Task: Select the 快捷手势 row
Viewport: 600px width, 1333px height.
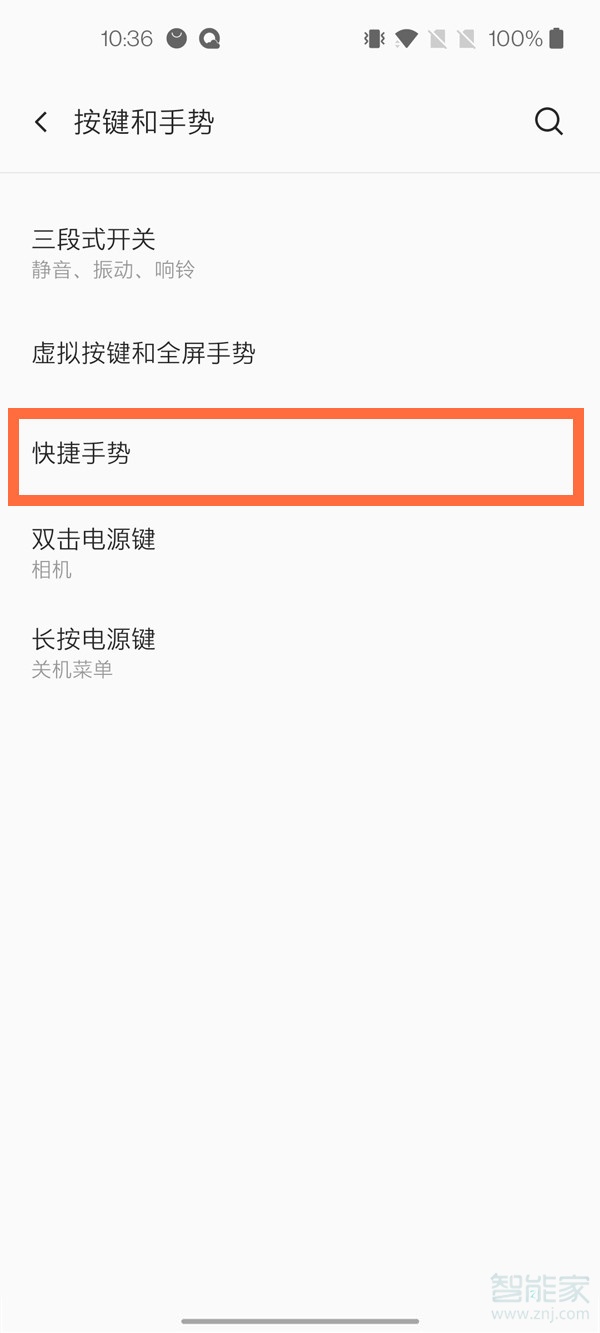Action: pyautogui.click(x=296, y=455)
